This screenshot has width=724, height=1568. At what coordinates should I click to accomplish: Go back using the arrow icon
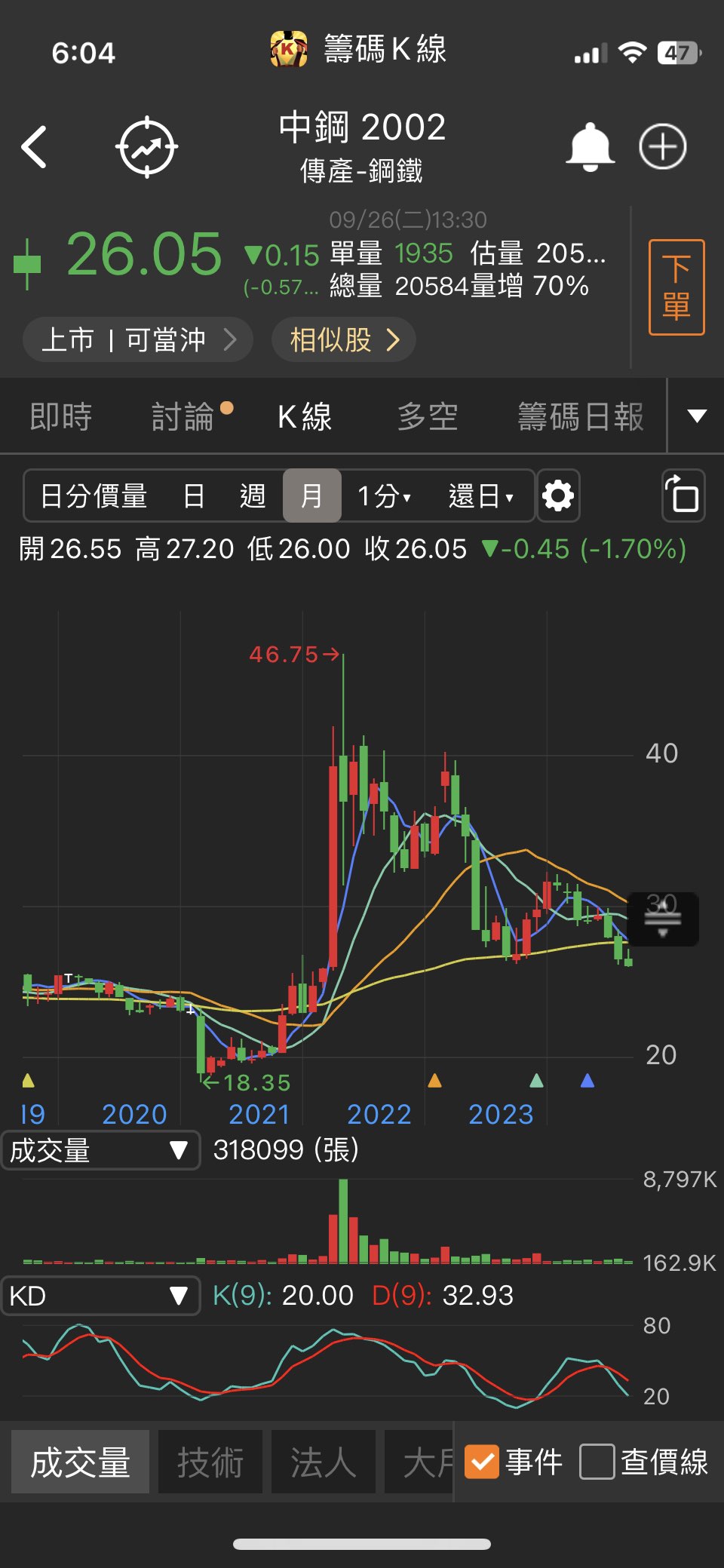[35, 146]
